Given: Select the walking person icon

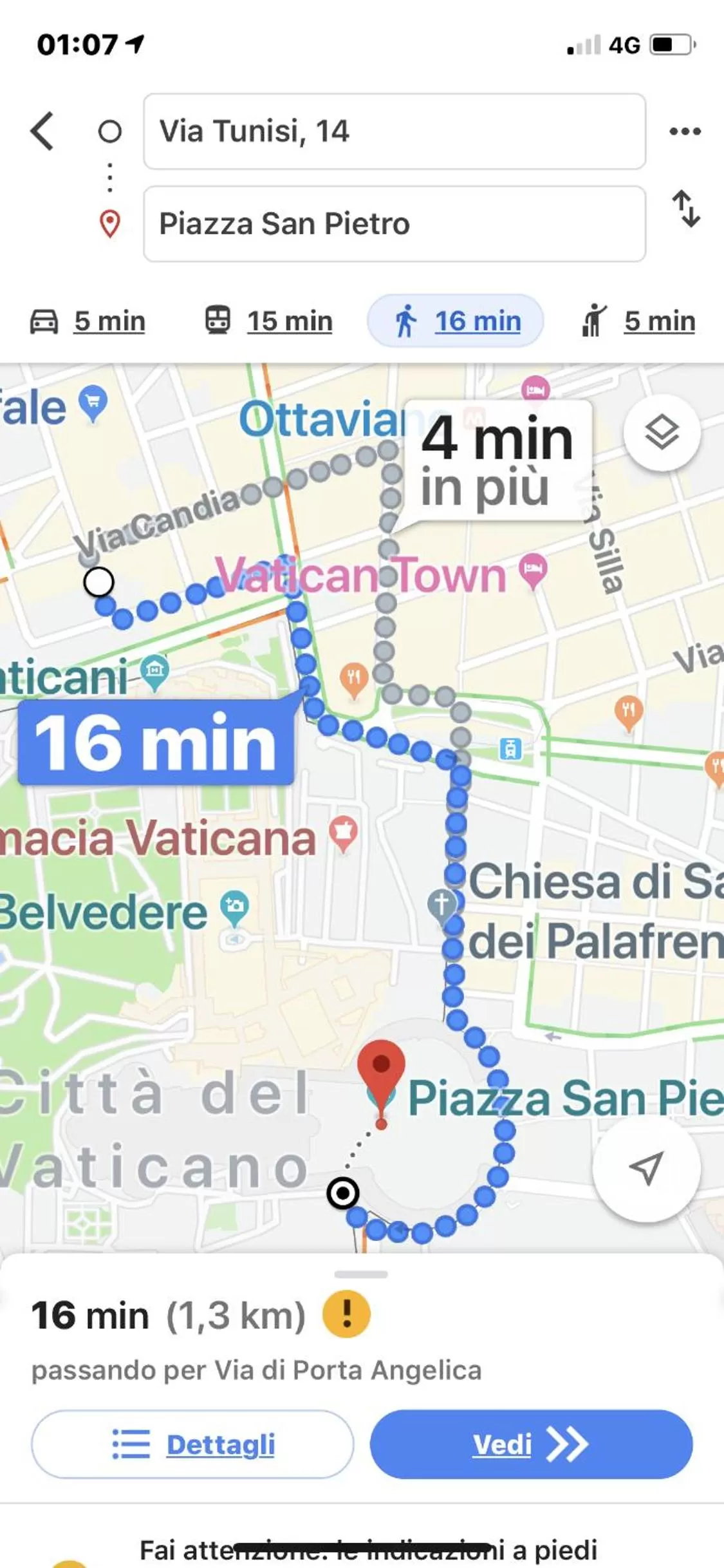Looking at the screenshot, I should click(405, 321).
